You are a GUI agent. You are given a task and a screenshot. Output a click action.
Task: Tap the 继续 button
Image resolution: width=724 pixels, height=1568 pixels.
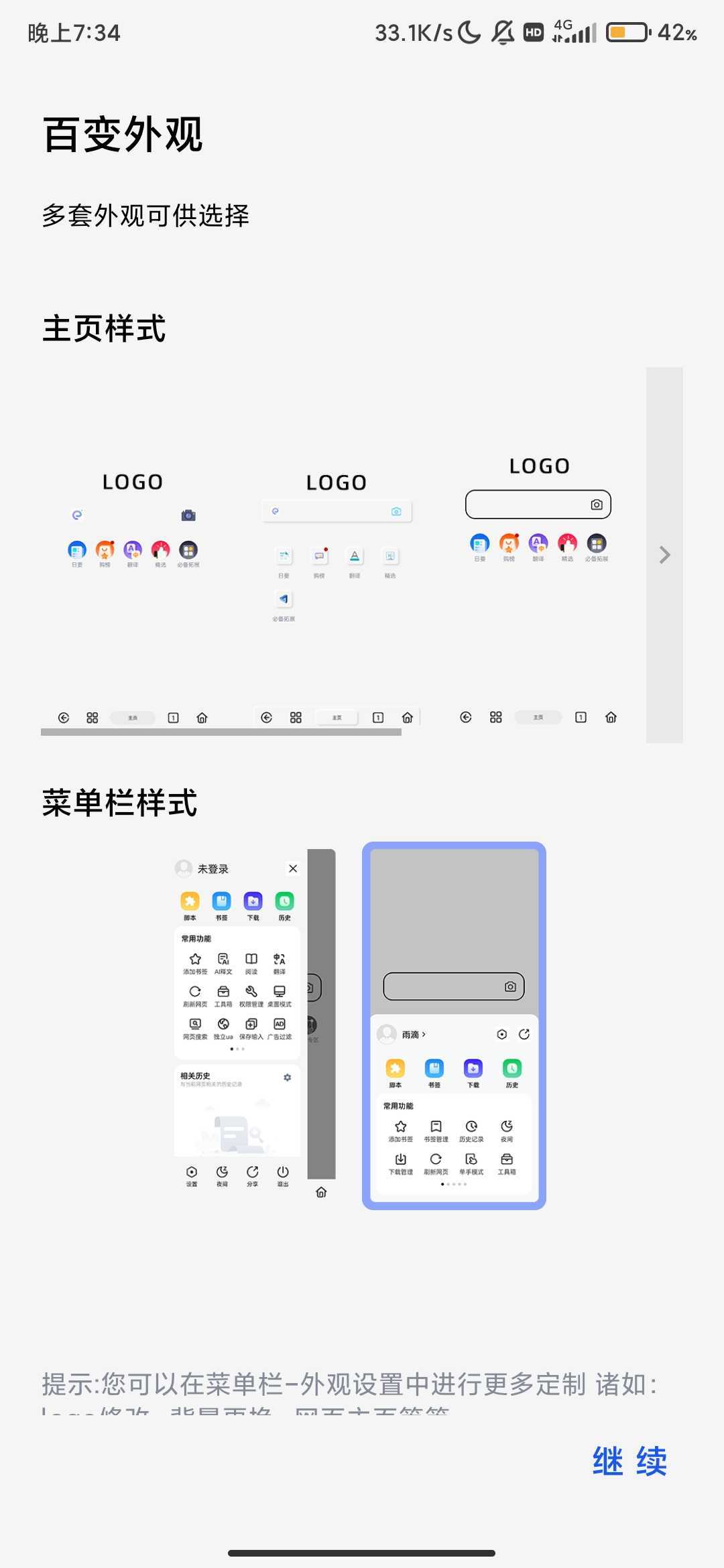pos(629,1461)
